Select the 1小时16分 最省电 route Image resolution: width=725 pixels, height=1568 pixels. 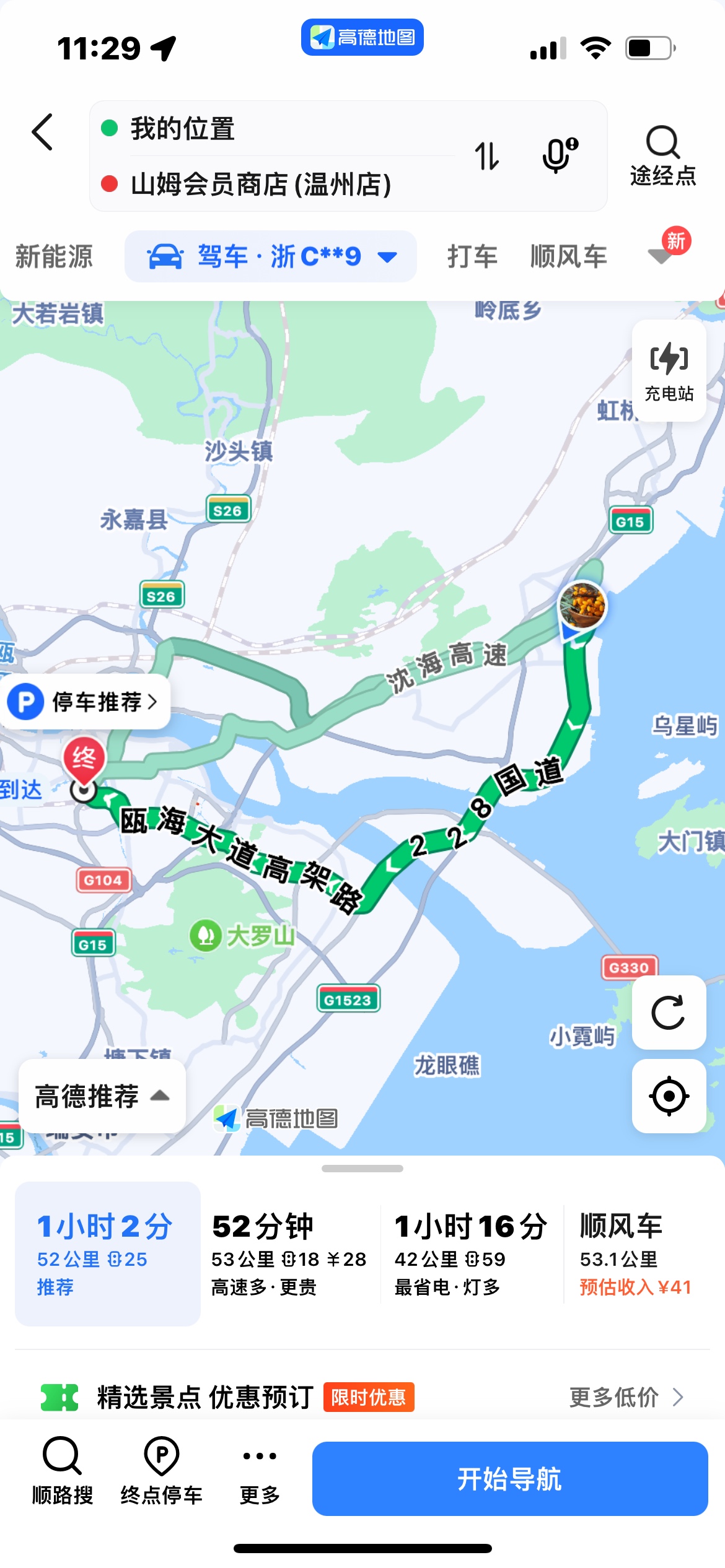[471, 1254]
